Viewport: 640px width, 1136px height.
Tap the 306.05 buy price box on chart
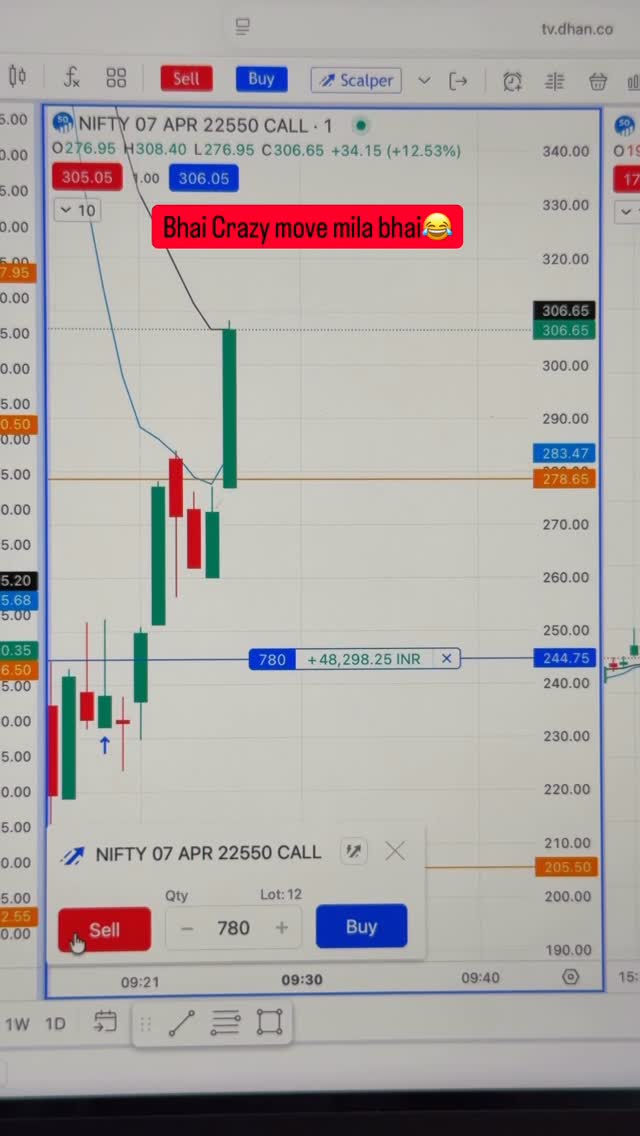click(203, 178)
